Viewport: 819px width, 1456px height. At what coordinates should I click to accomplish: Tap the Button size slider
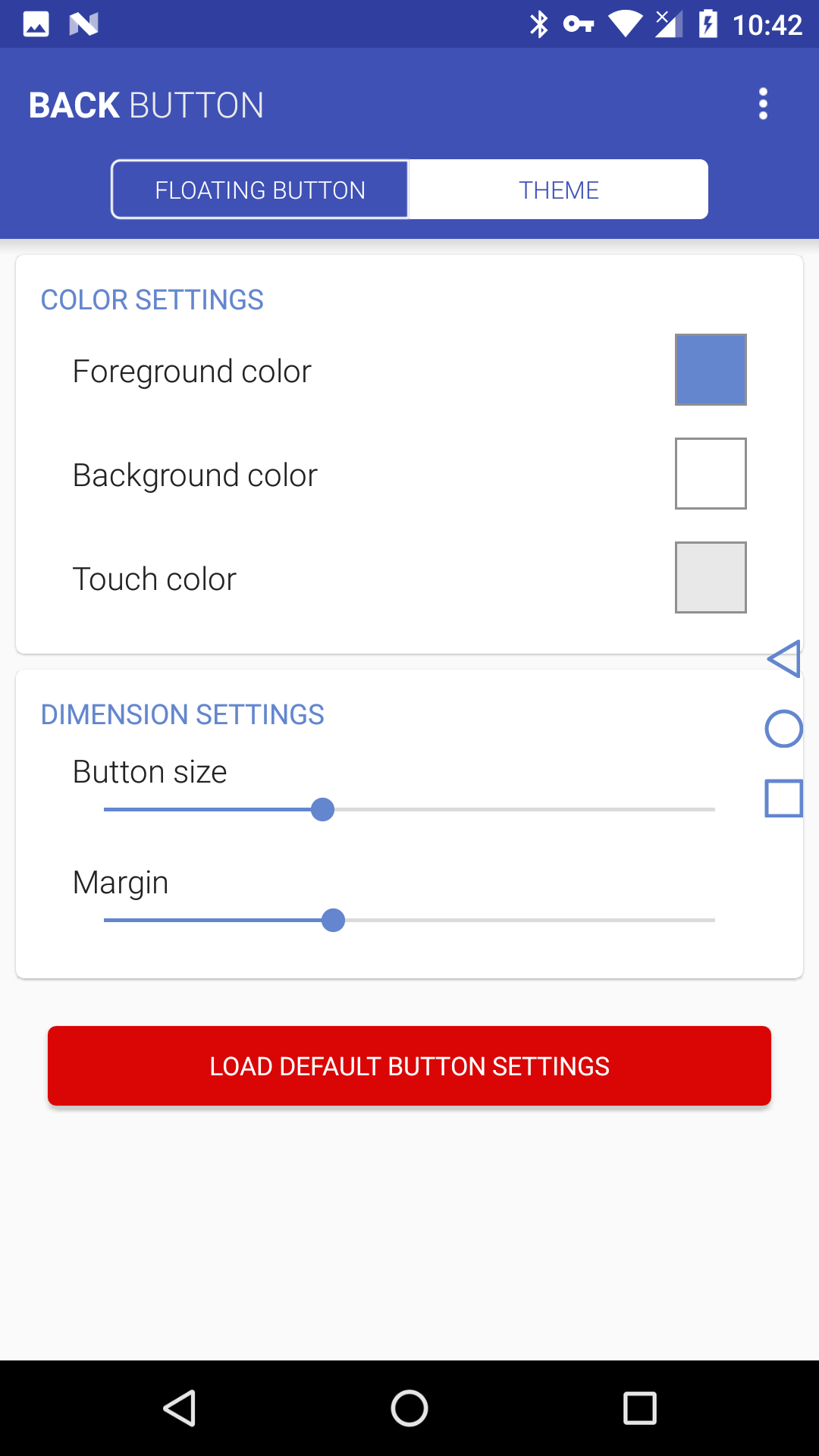click(x=409, y=810)
